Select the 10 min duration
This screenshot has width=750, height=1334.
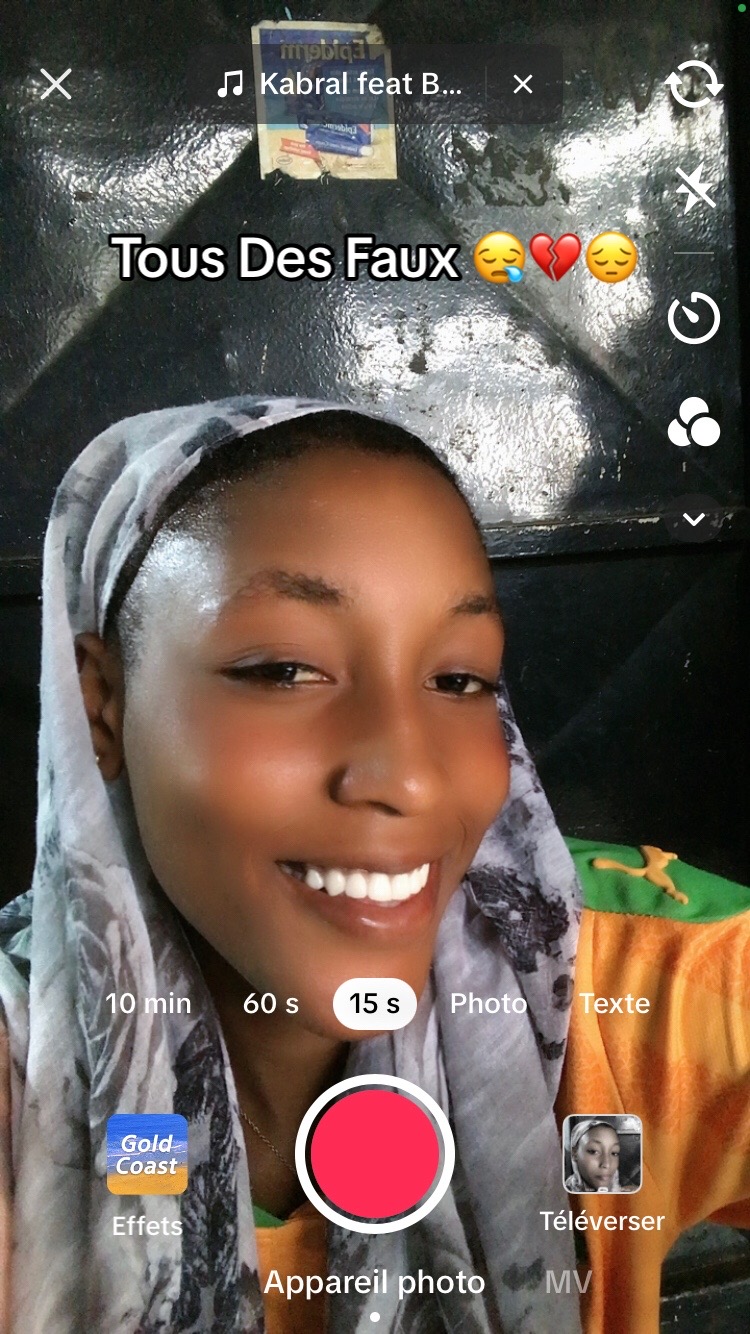pos(148,1003)
